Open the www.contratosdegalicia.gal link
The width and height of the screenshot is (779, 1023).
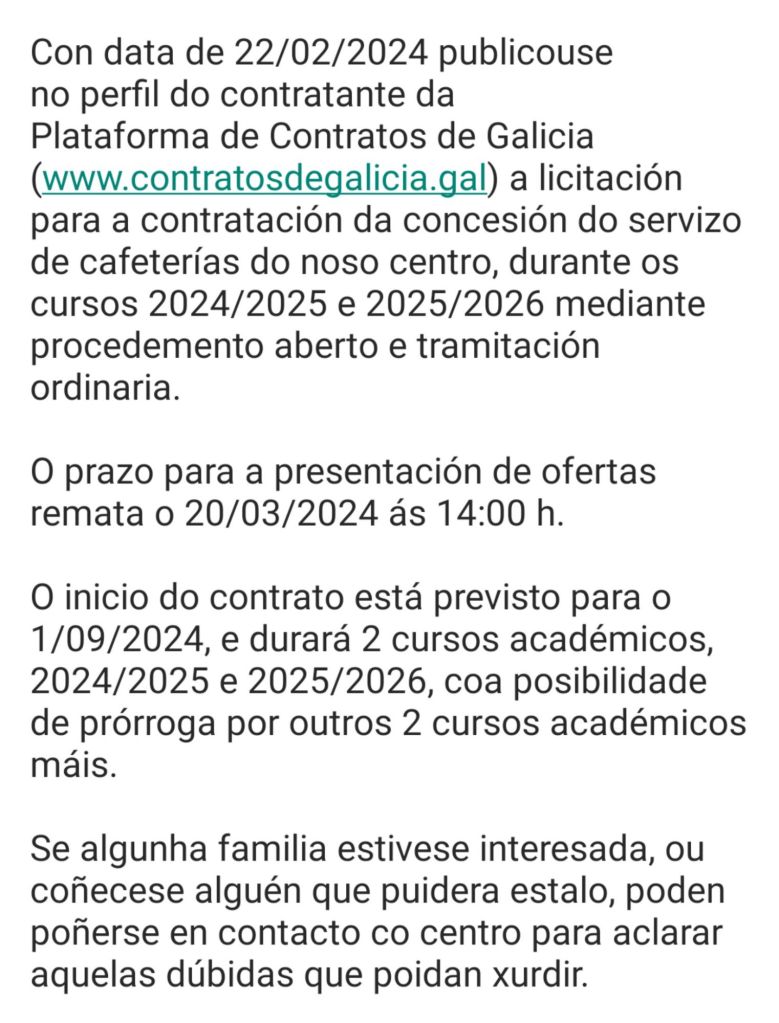pyautogui.click(x=264, y=178)
